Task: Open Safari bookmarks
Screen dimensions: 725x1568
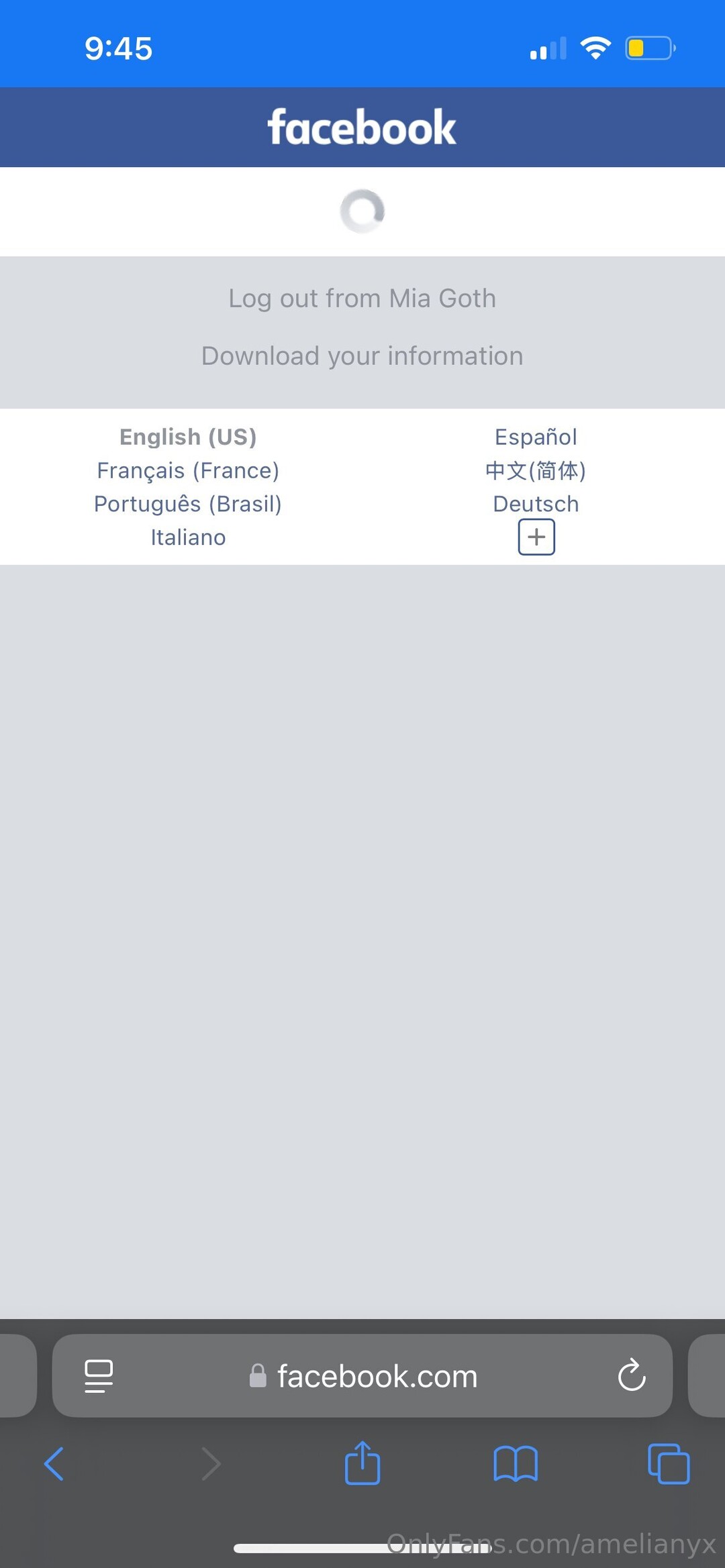Action: [x=515, y=1463]
